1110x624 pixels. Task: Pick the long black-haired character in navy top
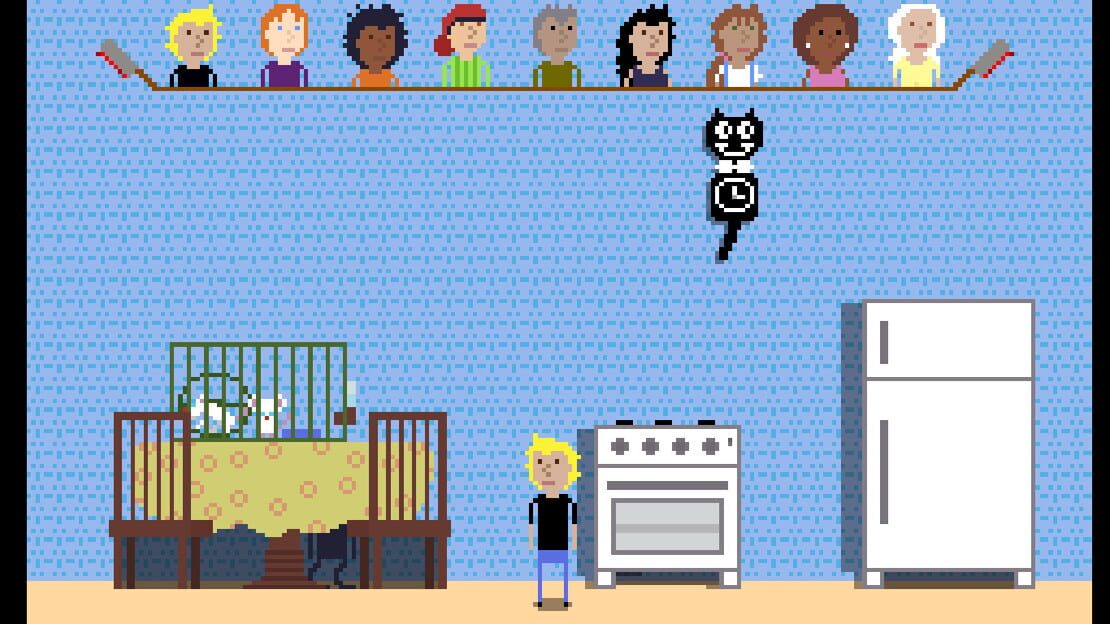[x=645, y=46]
